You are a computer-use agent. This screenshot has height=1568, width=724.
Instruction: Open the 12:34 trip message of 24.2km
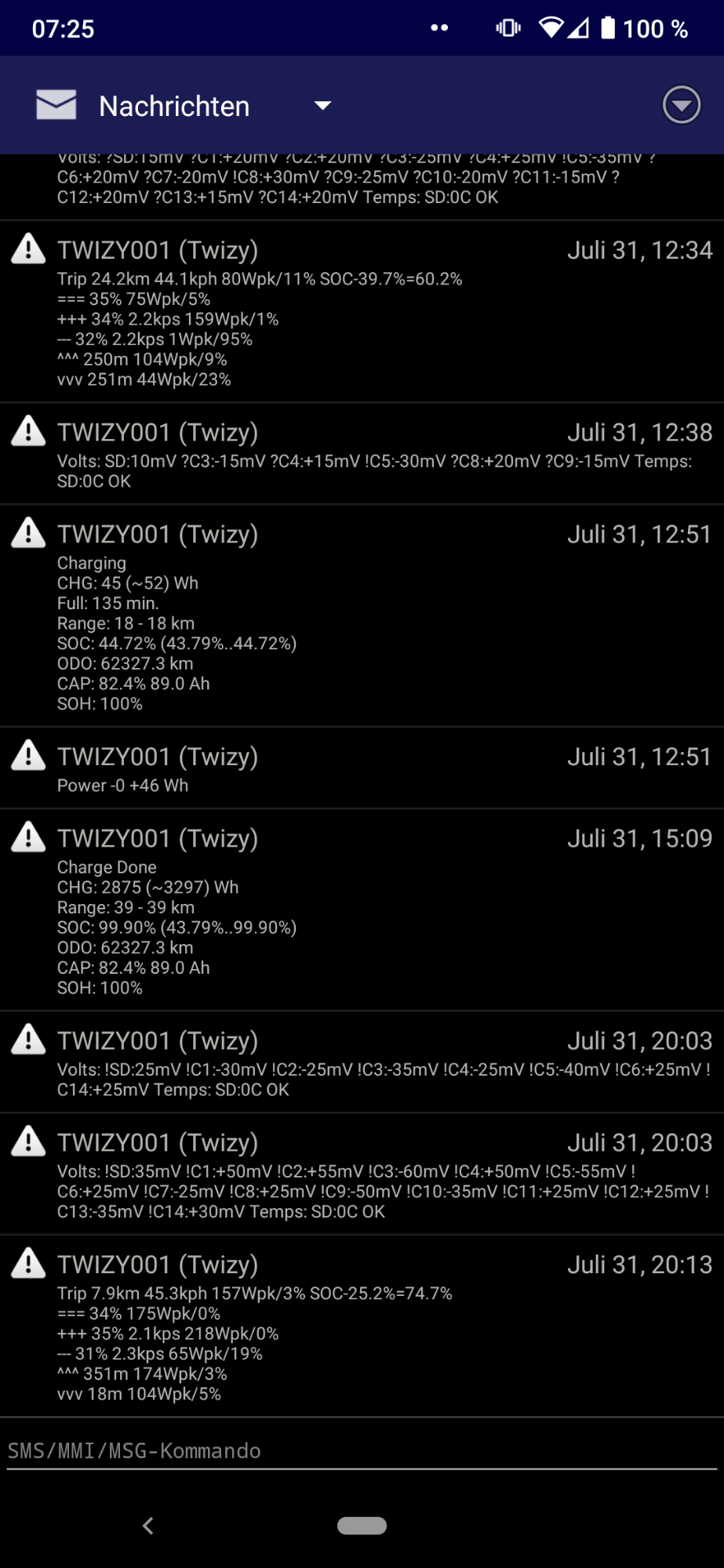click(361, 312)
